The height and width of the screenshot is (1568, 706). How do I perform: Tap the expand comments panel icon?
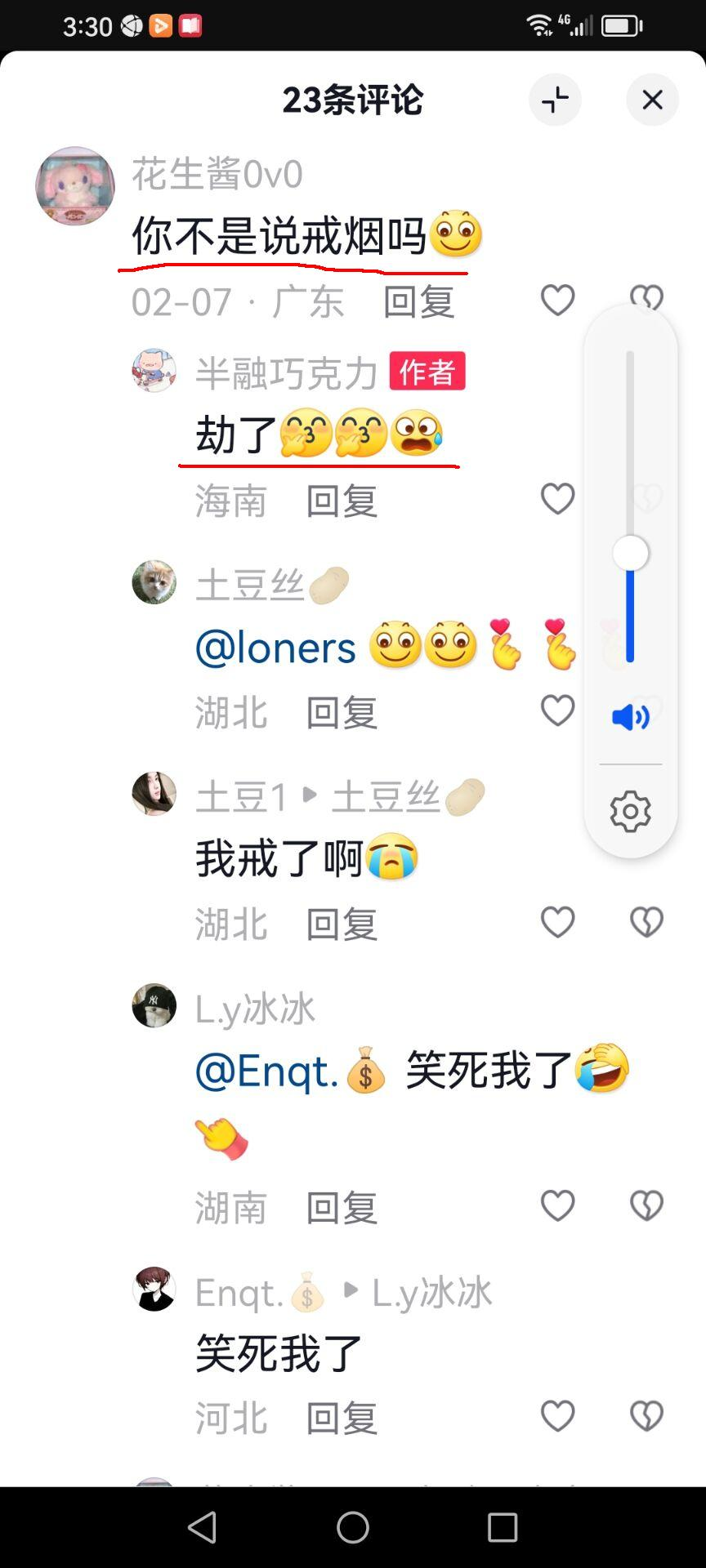tap(555, 100)
